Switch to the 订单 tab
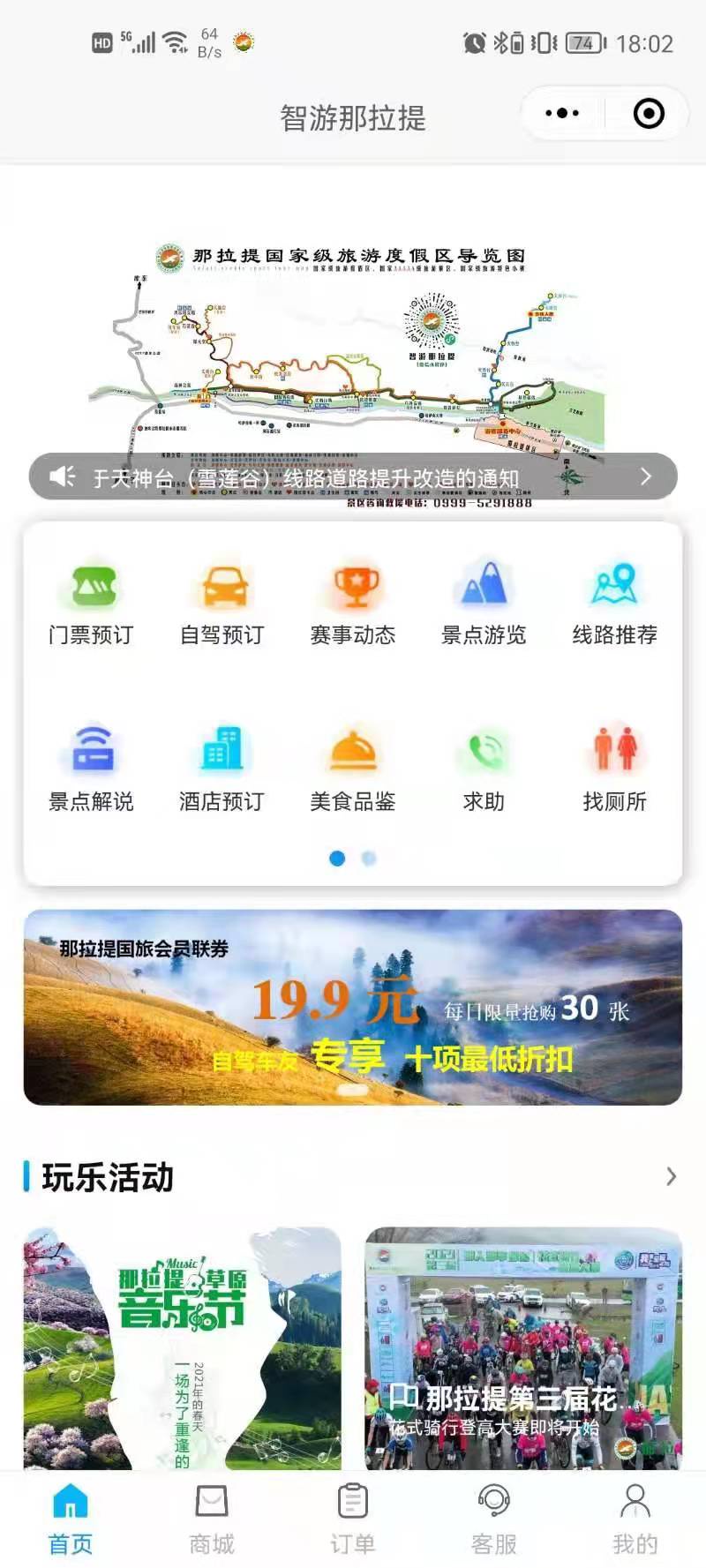The width and height of the screenshot is (706, 1568). tap(353, 1519)
